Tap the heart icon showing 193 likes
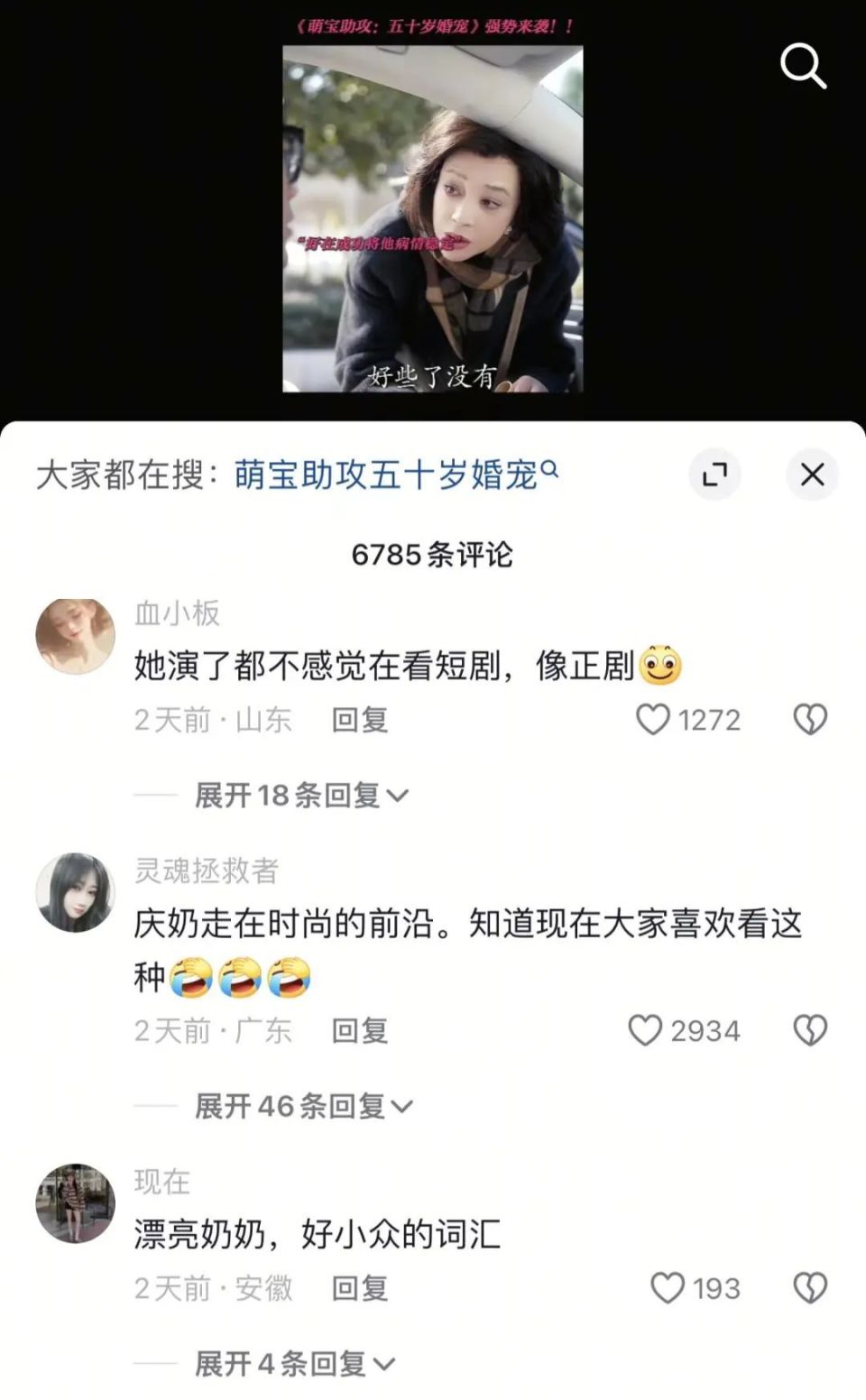Screen dimensions: 866x1400 click(667, 1288)
